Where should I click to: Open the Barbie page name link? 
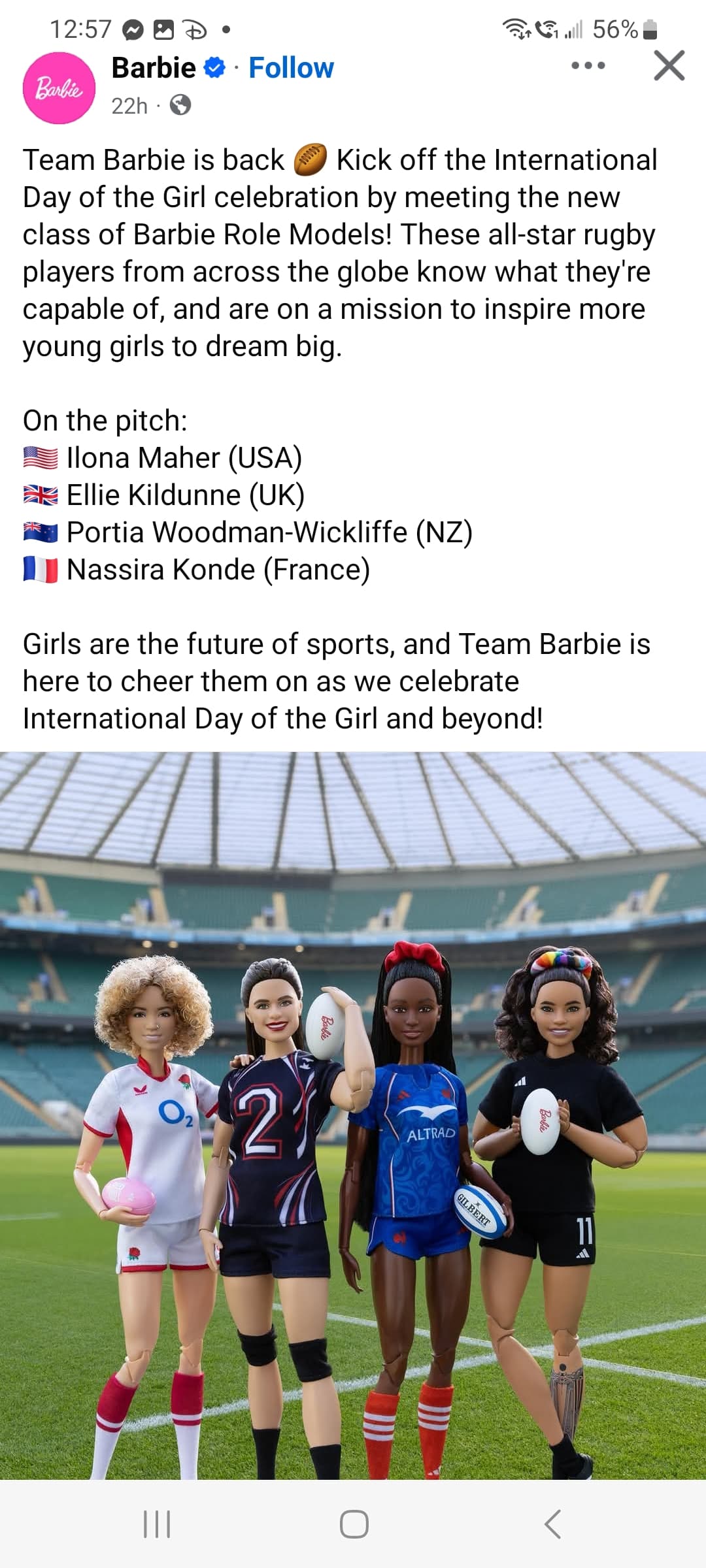click(154, 68)
